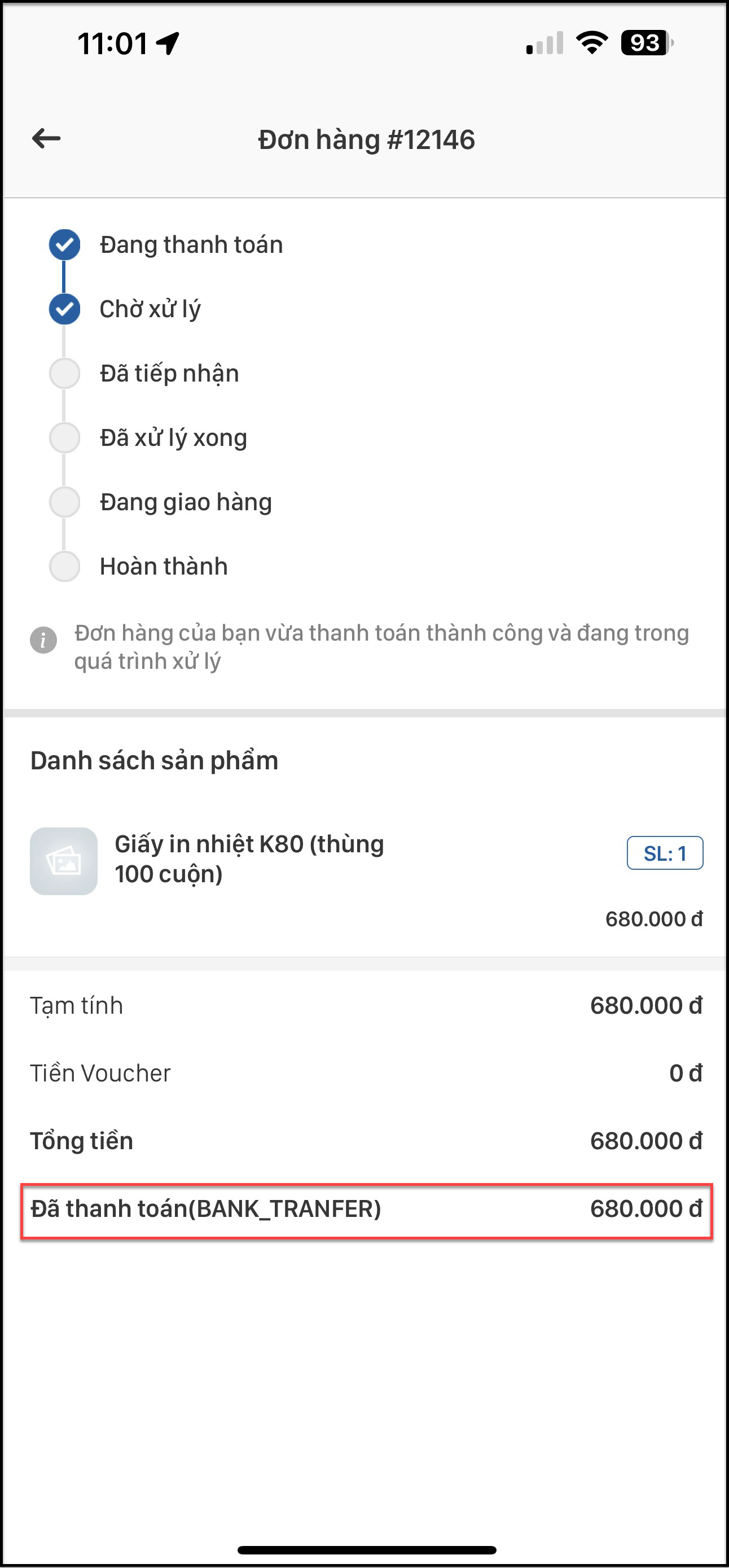The width and height of the screenshot is (729, 1568).
Task: Open the Giấy in nhiệt K80 product
Action: (249, 859)
